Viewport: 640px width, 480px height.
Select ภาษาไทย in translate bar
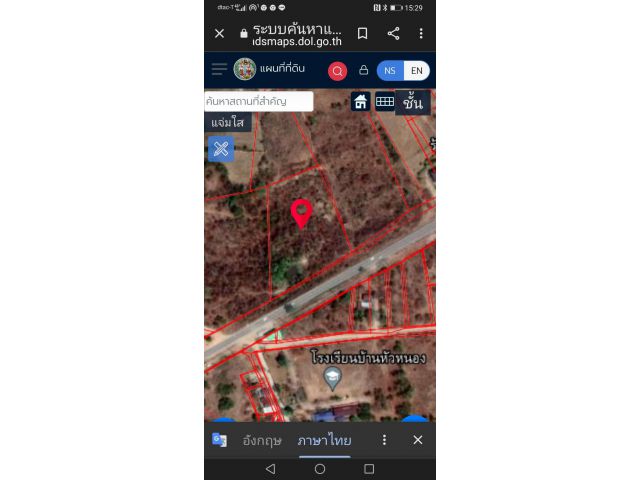point(324,440)
